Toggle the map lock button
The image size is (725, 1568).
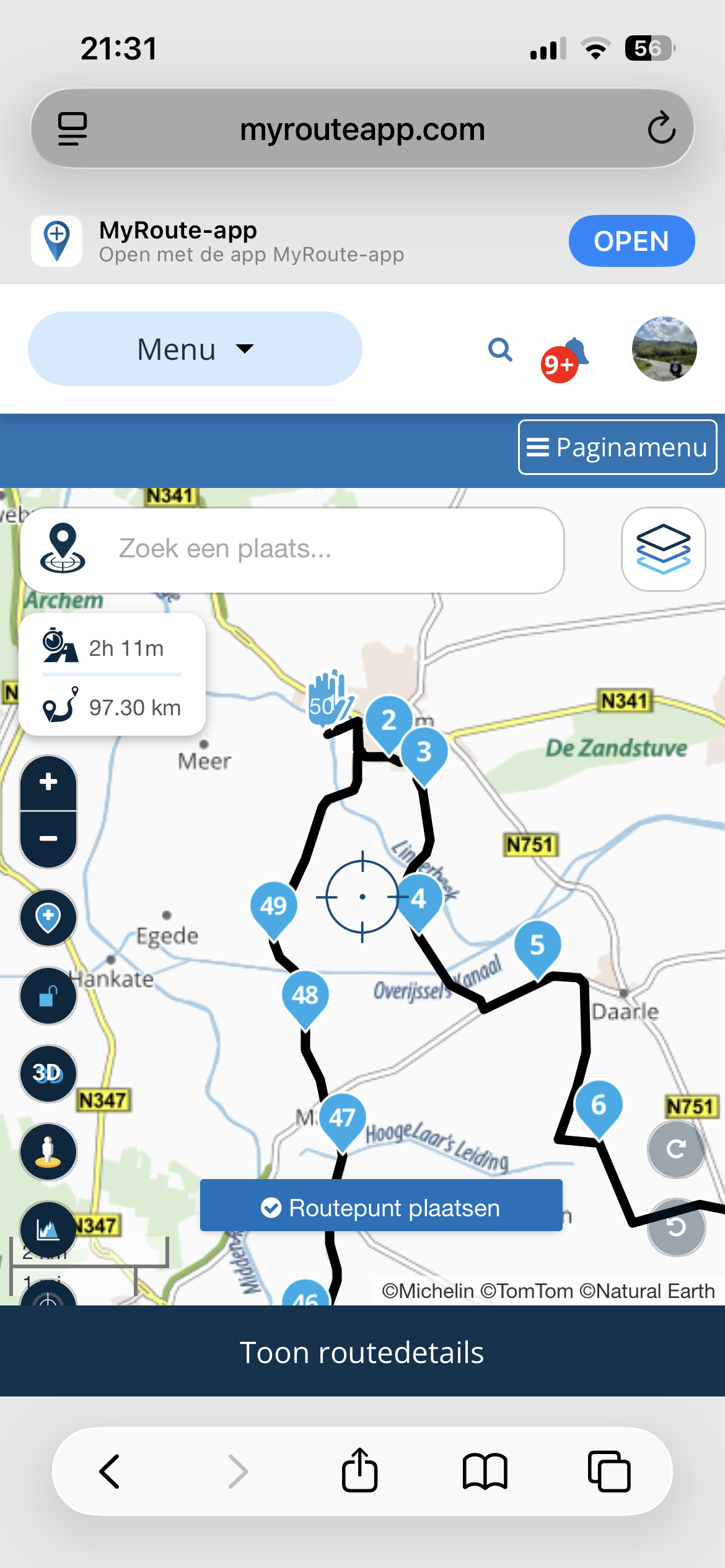click(48, 996)
